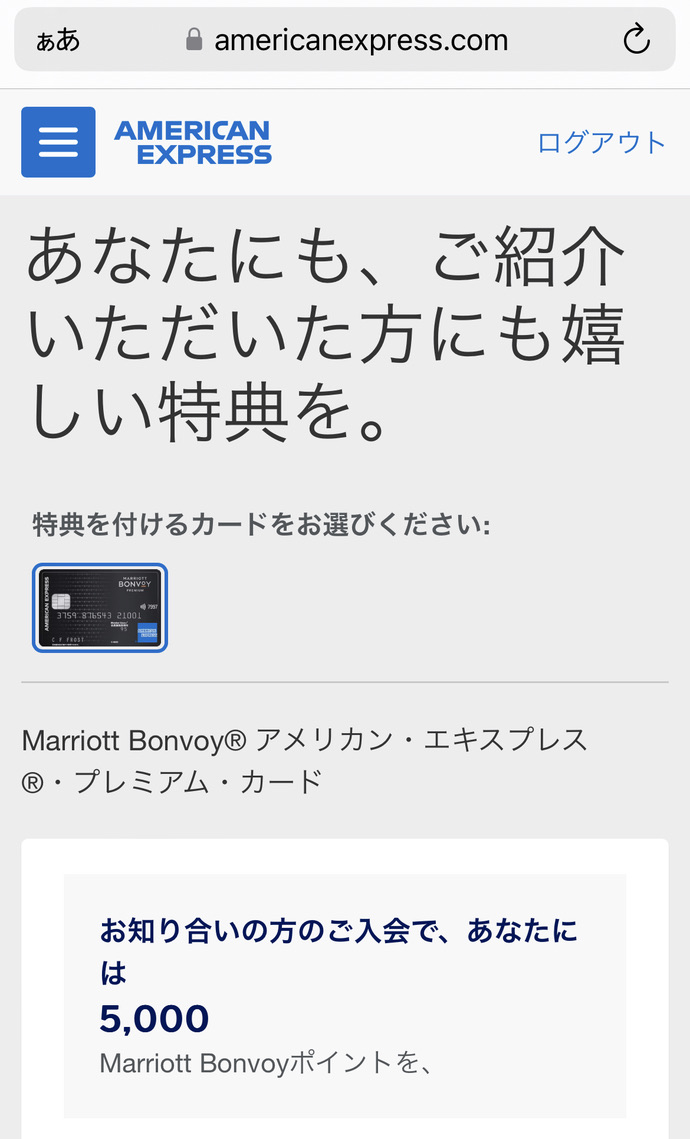Open the ぁあ reader text options
The height and width of the screenshot is (1139, 690).
tap(58, 41)
